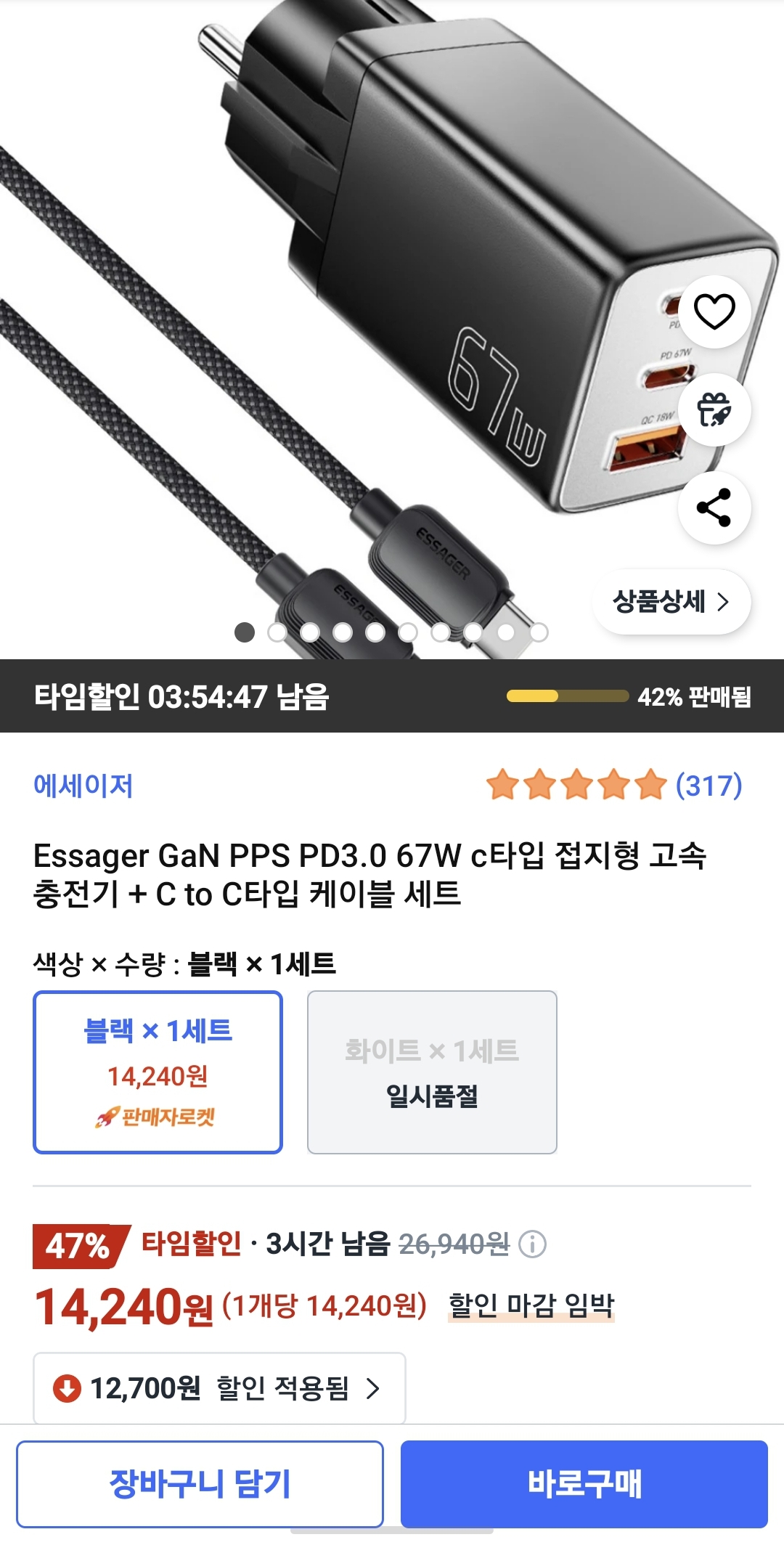The image size is (784, 1545).
Task: Click the share icon
Action: tap(716, 509)
